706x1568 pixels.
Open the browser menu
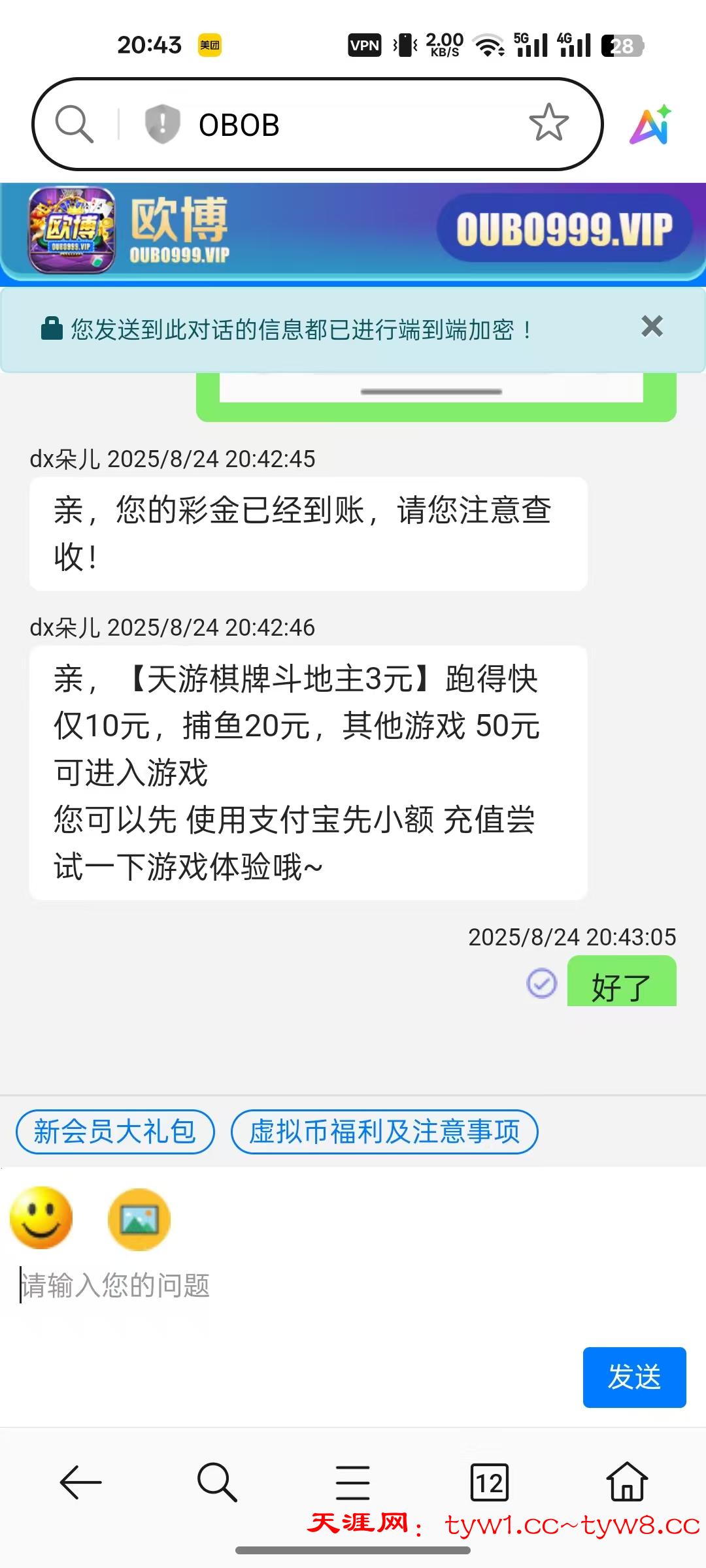tap(353, 1482)
